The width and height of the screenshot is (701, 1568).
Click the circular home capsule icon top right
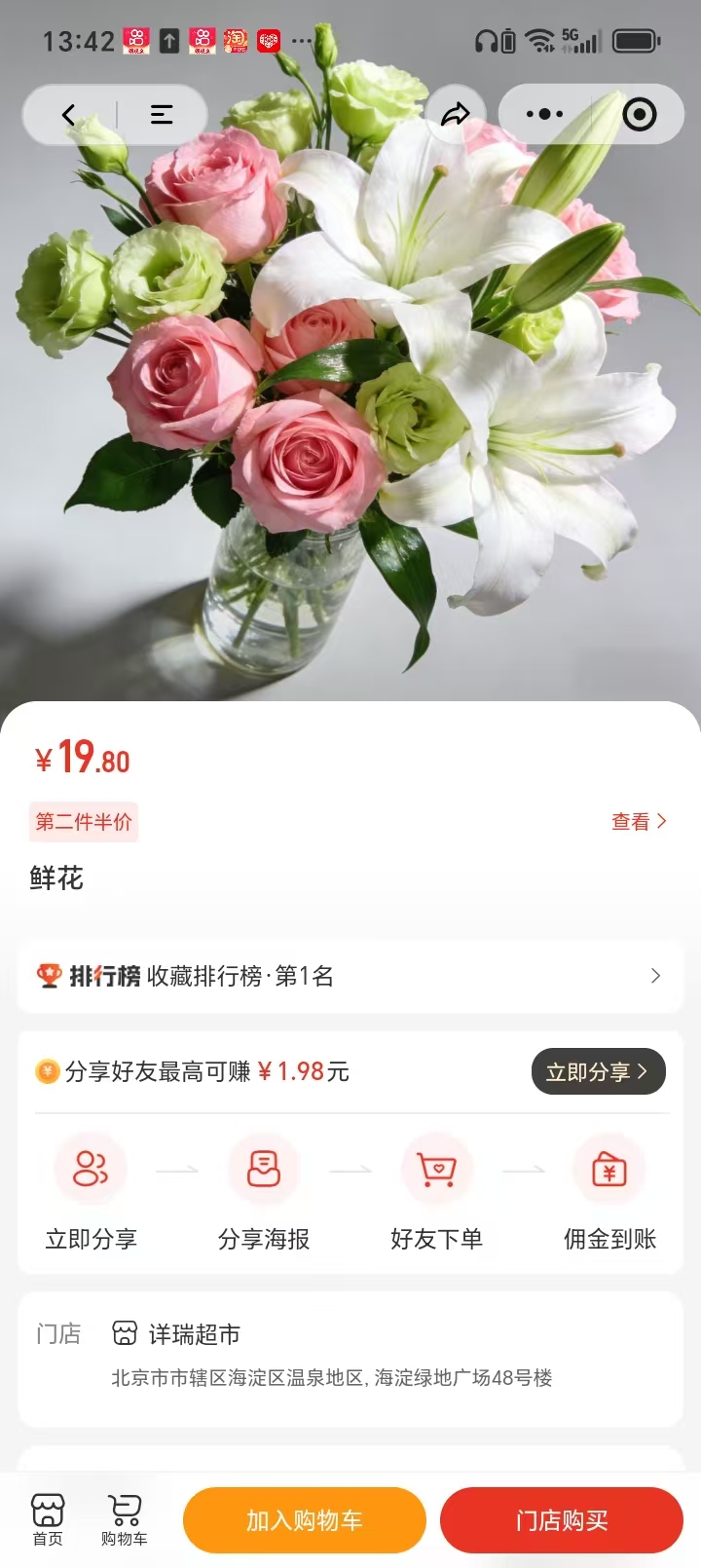click(x=641, y=114)
